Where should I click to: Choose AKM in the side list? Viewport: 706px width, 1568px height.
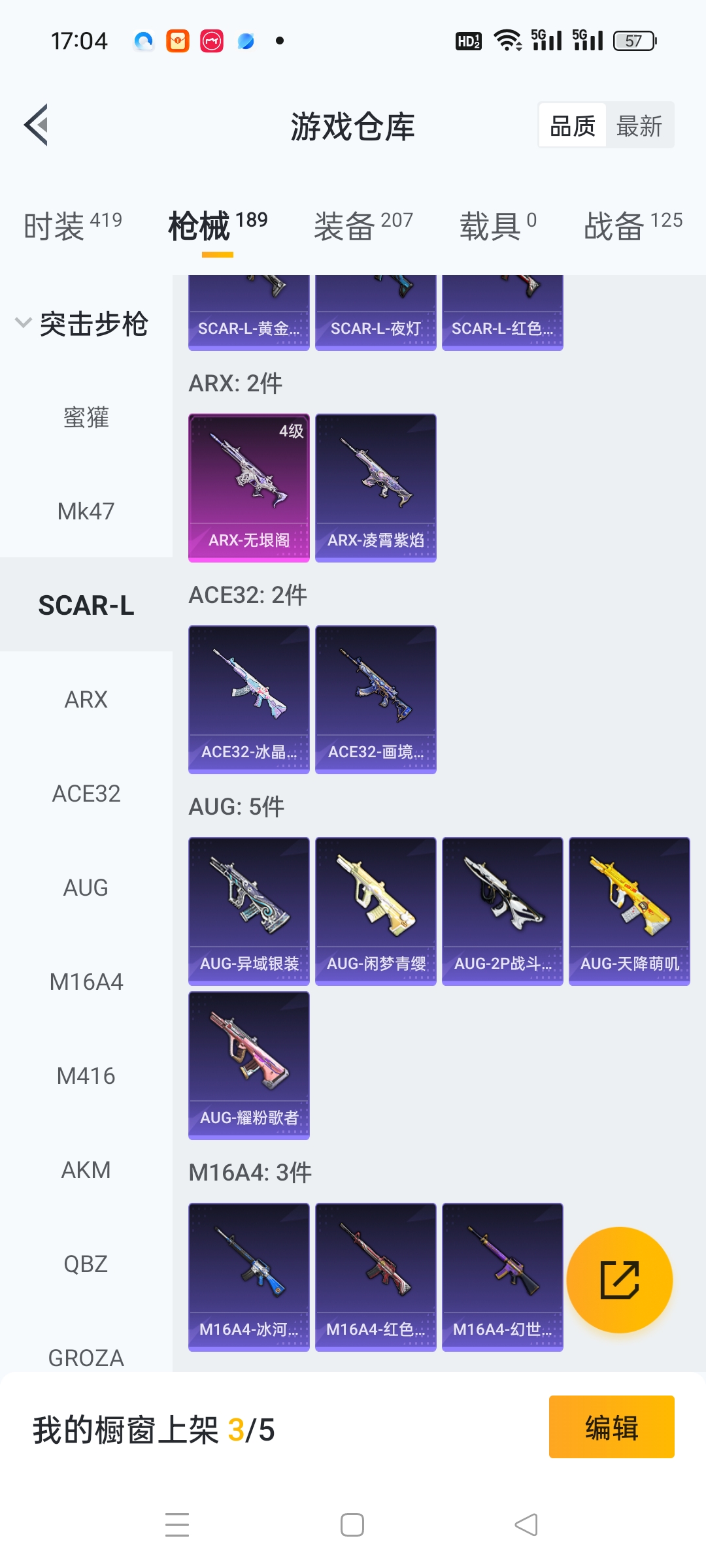[x=86, y=1170]
